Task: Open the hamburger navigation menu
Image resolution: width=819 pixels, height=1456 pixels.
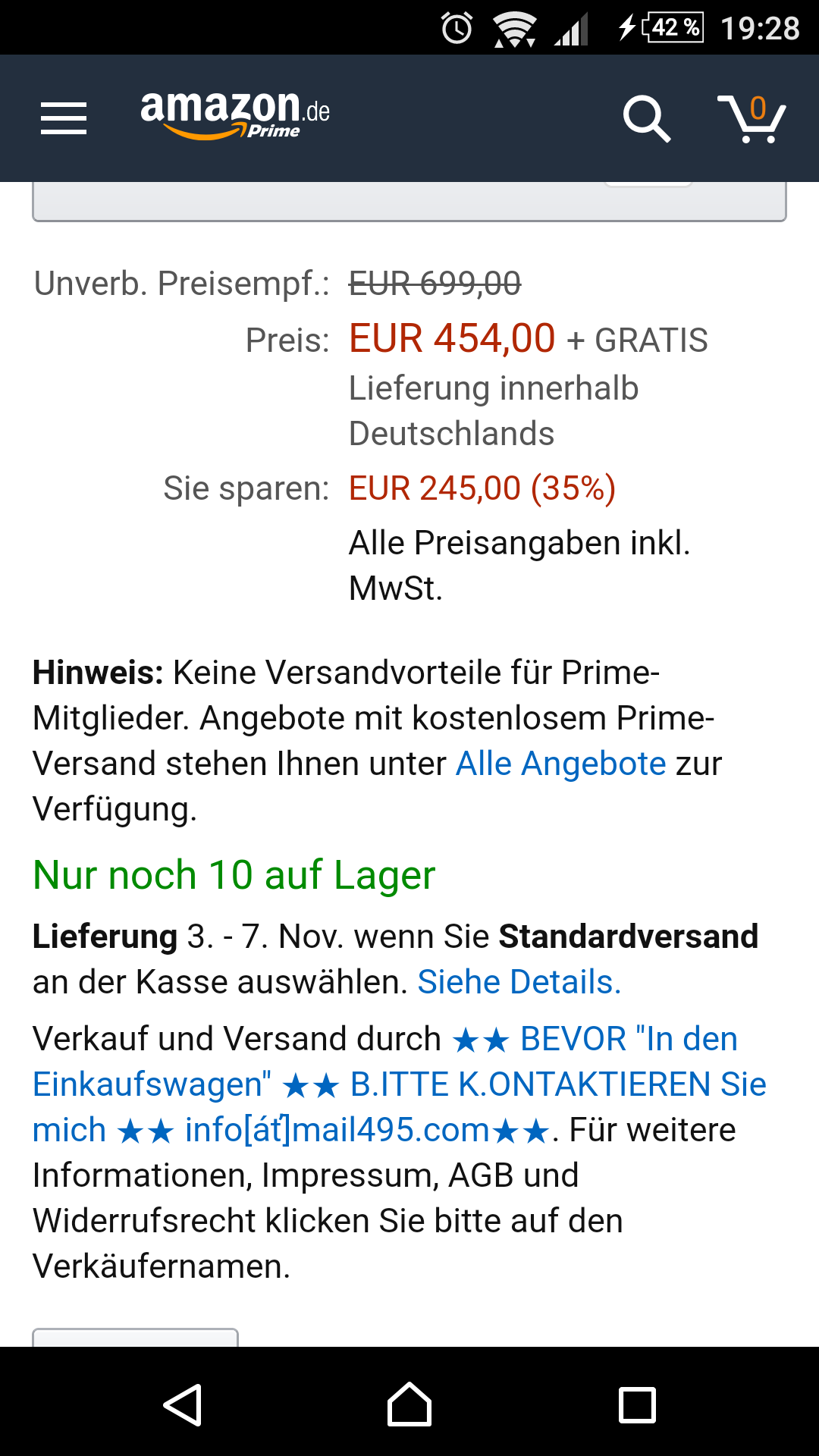Action: click(x=64, y=118)
